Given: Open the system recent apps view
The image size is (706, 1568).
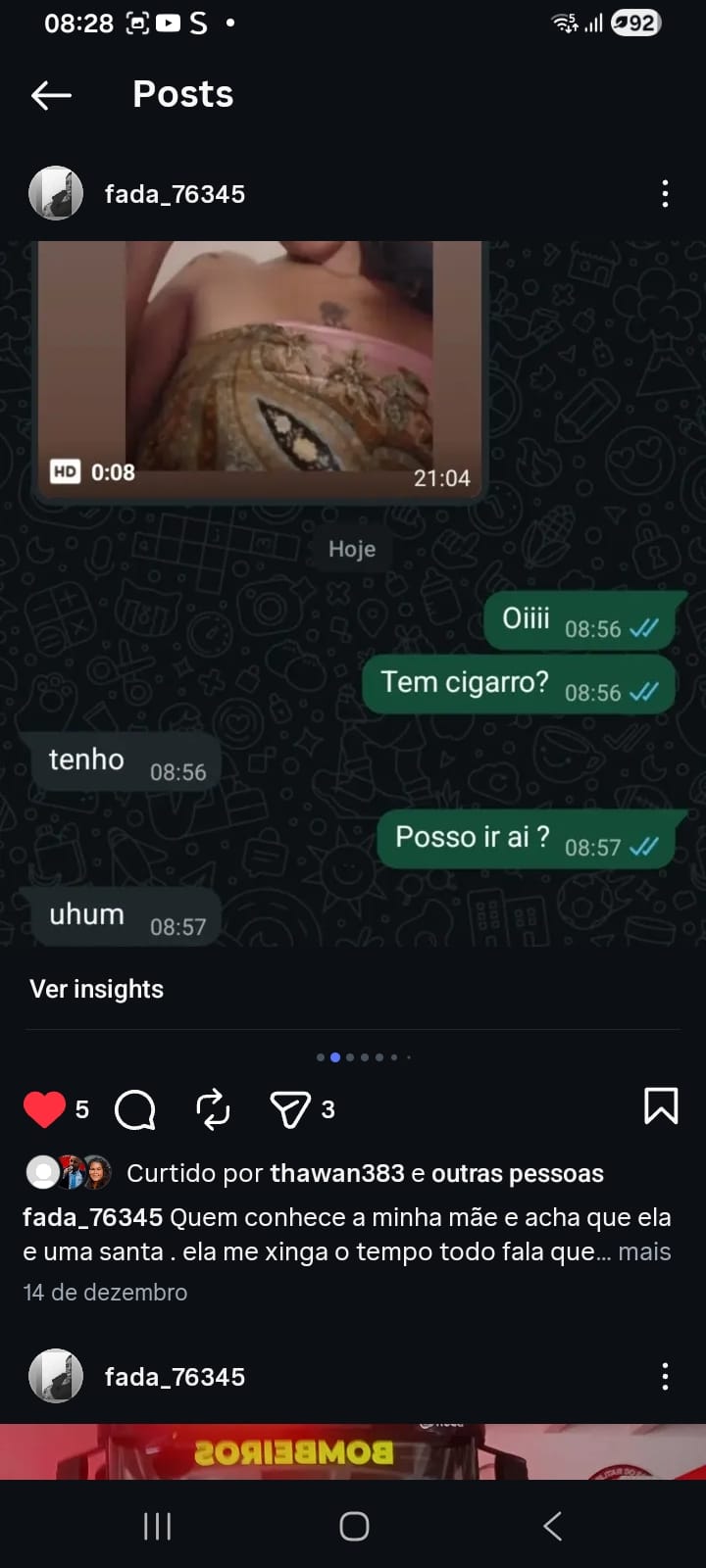Looking at the screenshot, I should point(157,1526).
